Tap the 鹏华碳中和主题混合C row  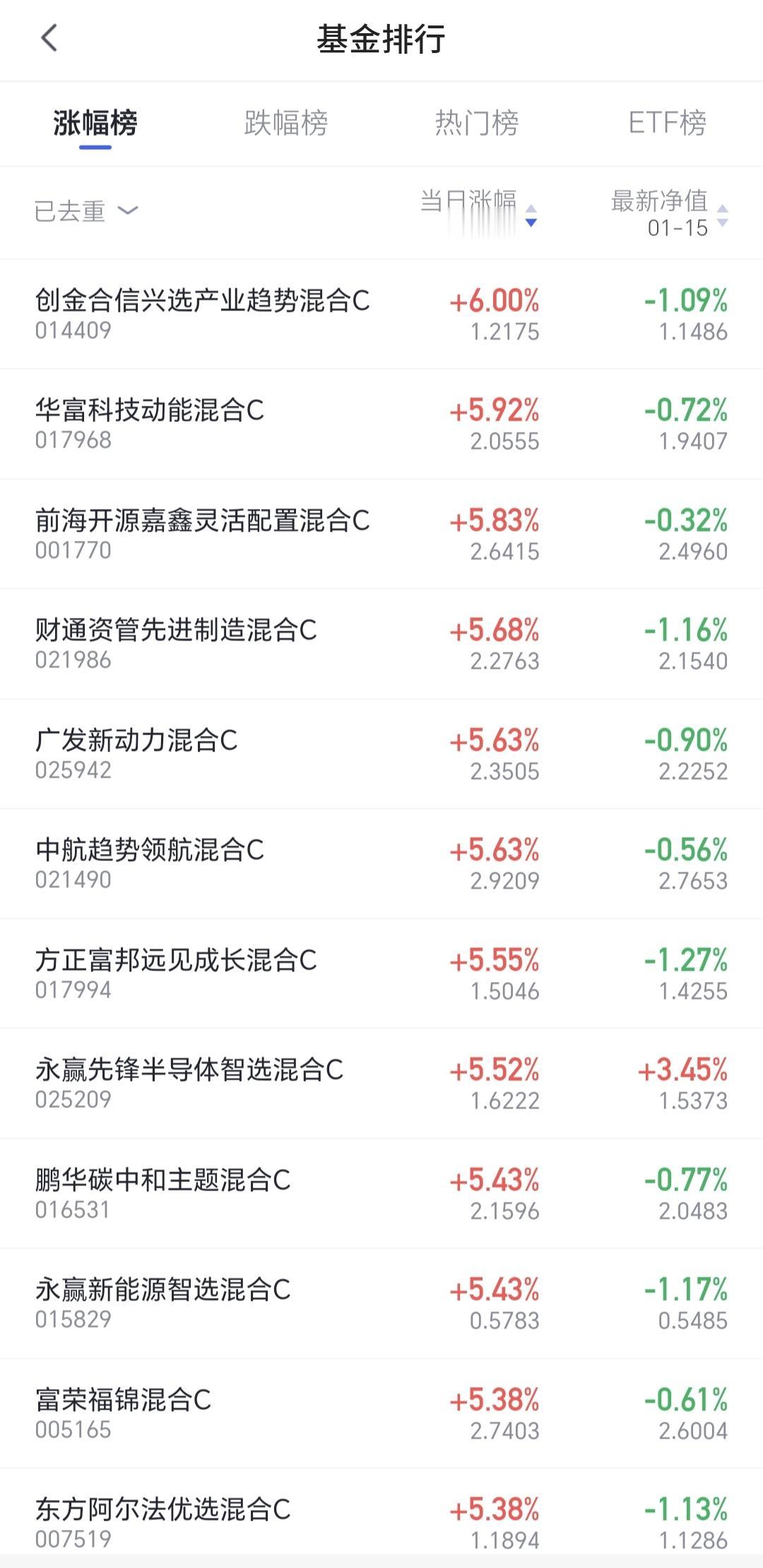(163, 1181)
